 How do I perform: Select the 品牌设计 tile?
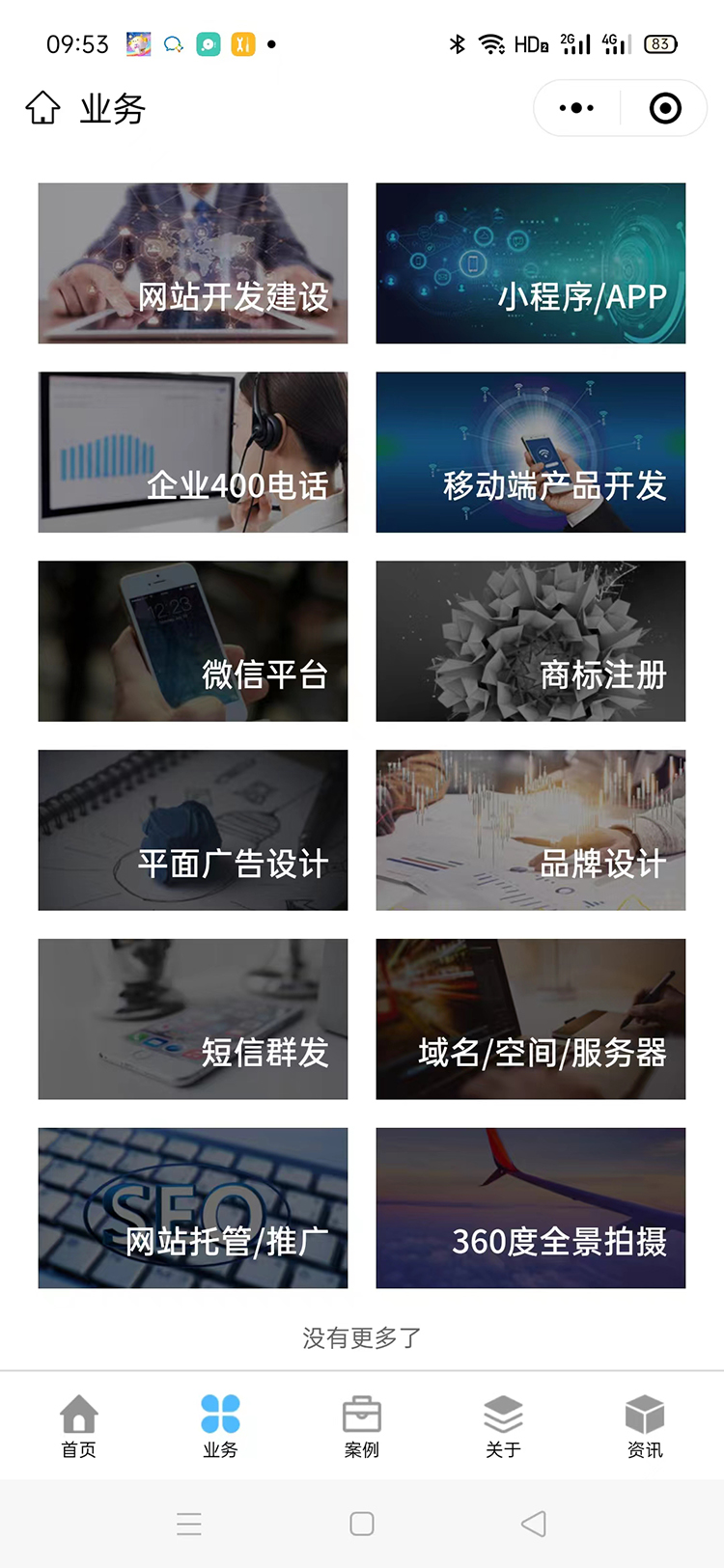pyautogui.click(x=531, y=831)
